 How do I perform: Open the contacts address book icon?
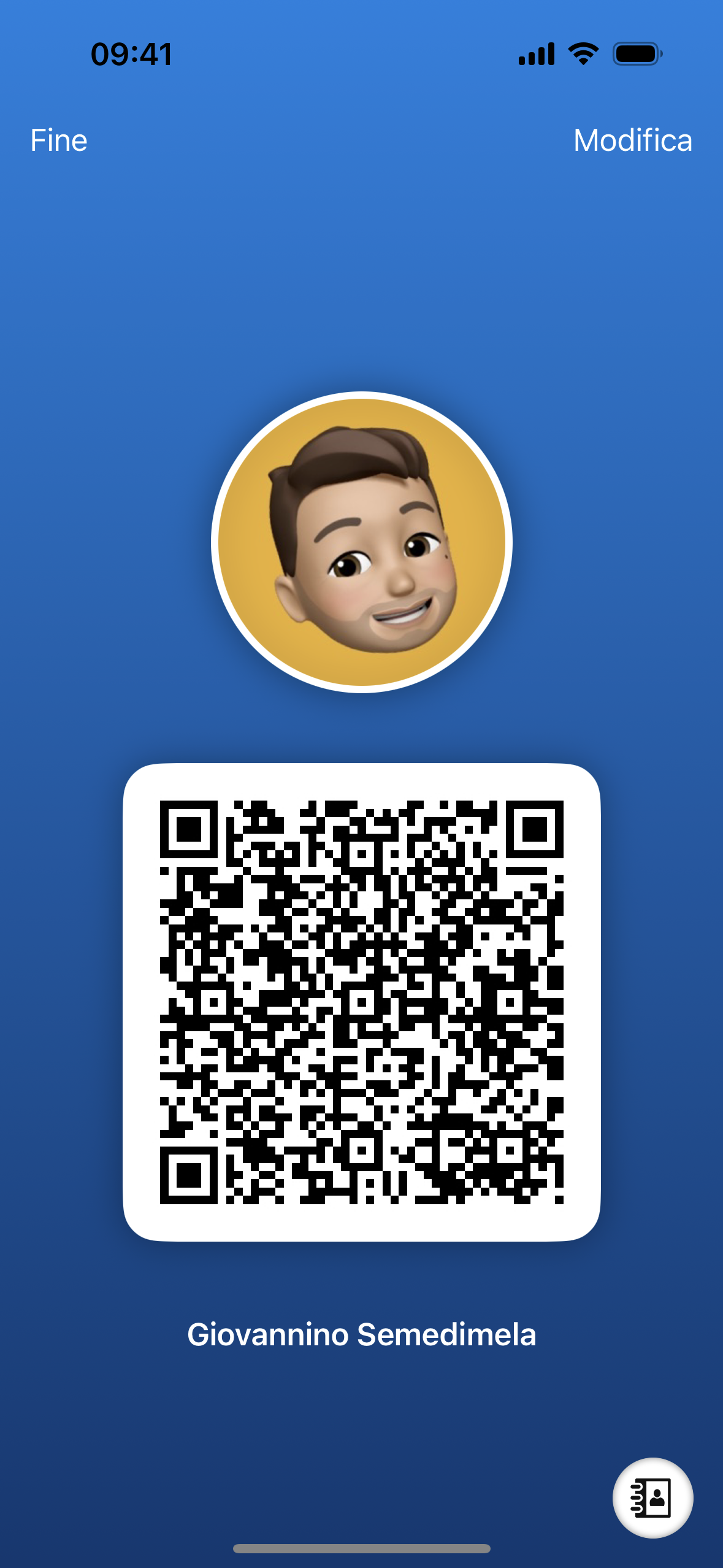tap(652, 1497)
